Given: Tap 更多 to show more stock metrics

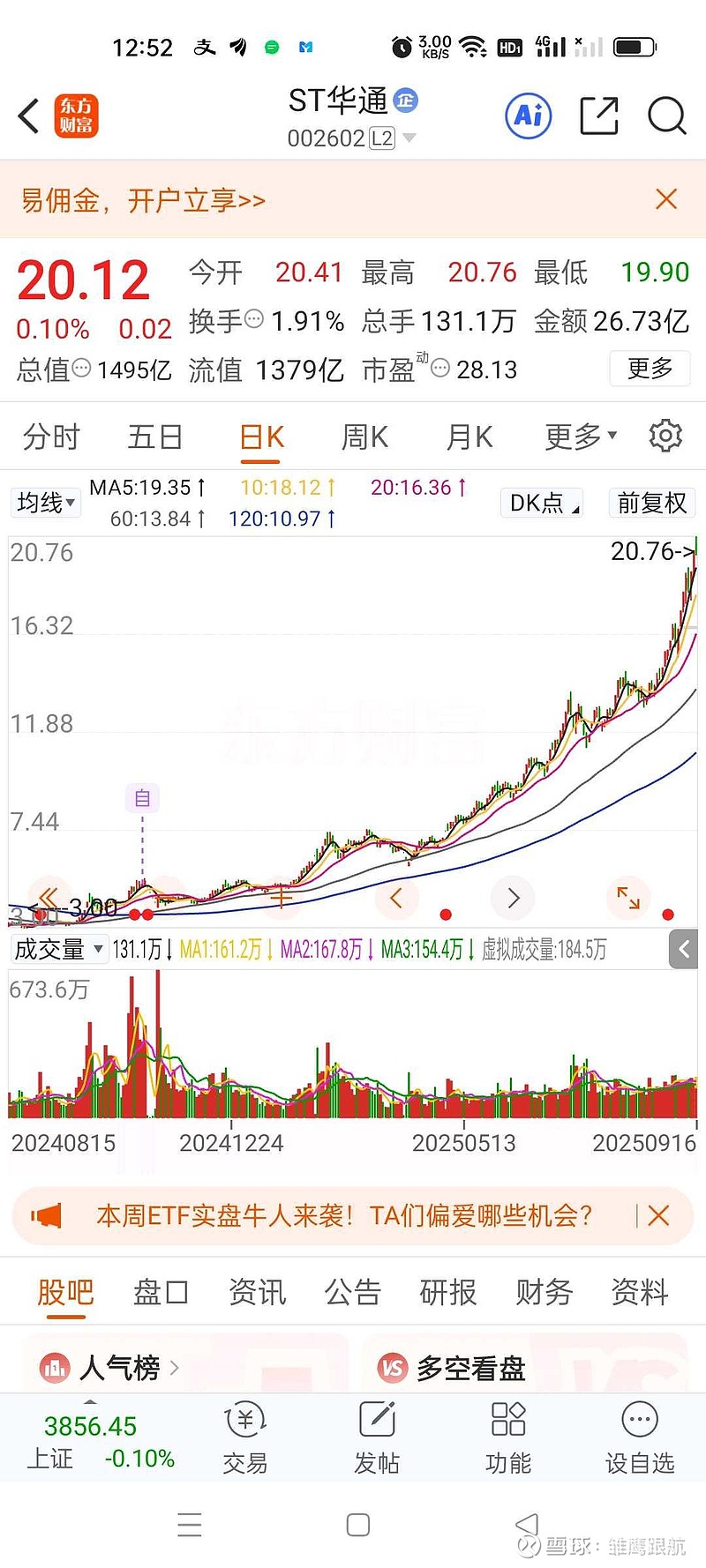Looking at the screenshot, I should (650, 369).
